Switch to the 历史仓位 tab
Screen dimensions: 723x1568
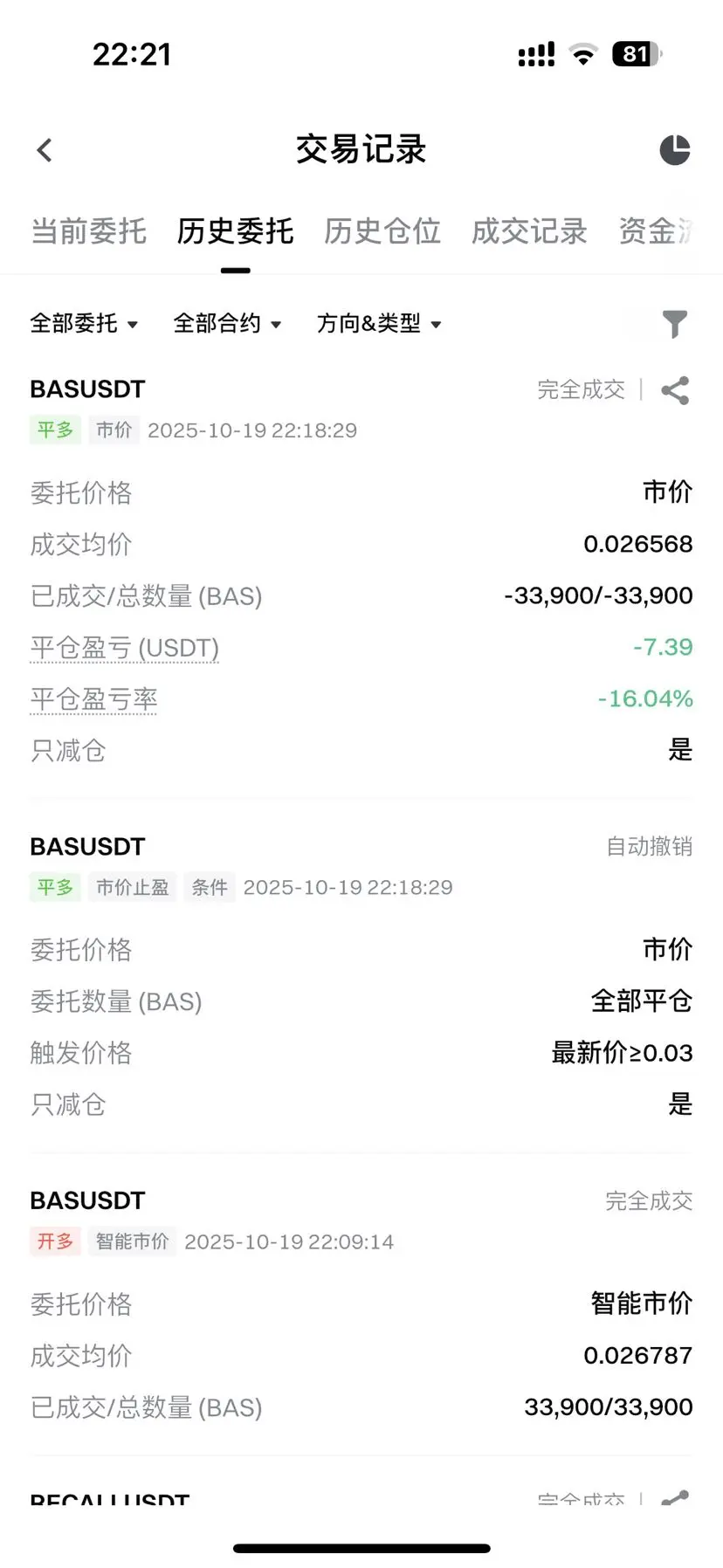click(x=382, y=231)
